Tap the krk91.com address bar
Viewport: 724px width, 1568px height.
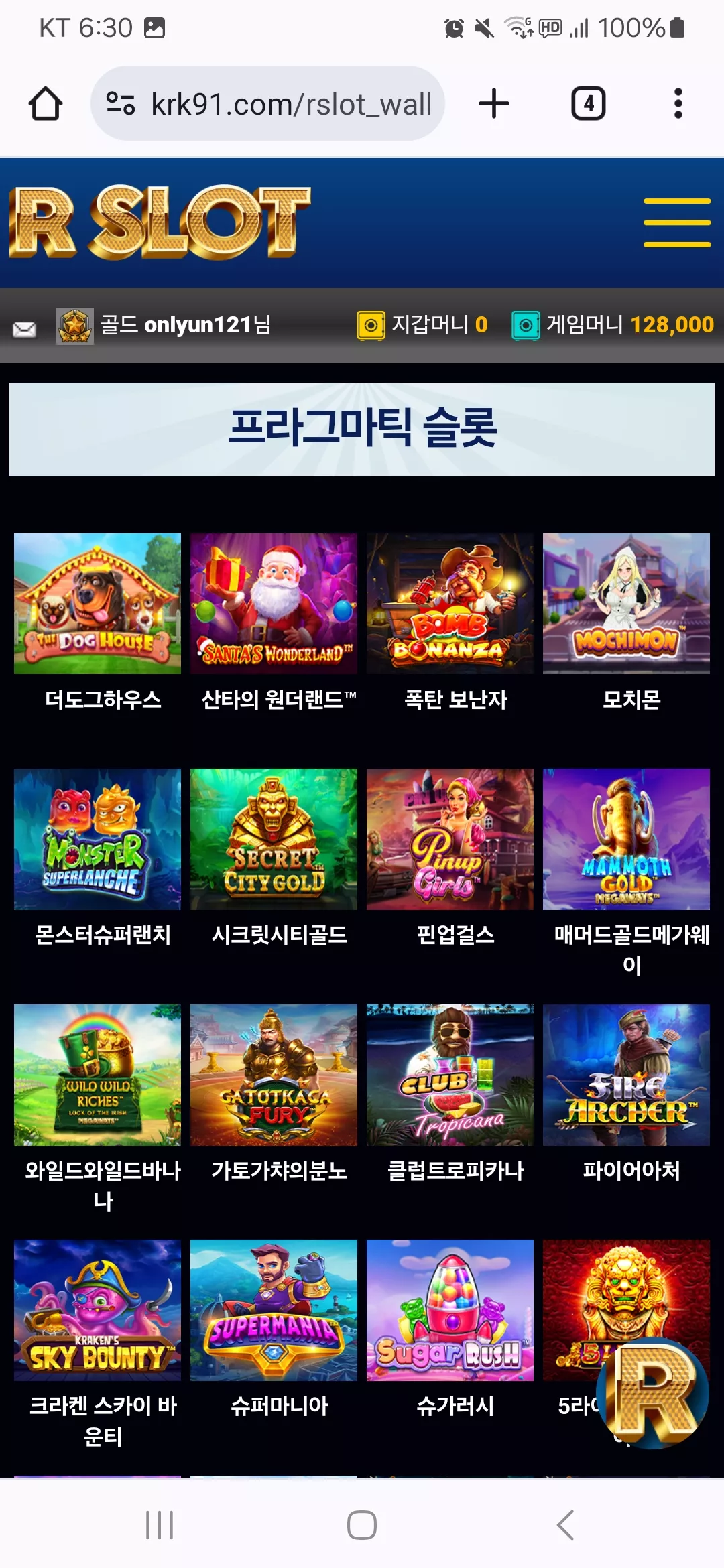[x=267, y=103]
